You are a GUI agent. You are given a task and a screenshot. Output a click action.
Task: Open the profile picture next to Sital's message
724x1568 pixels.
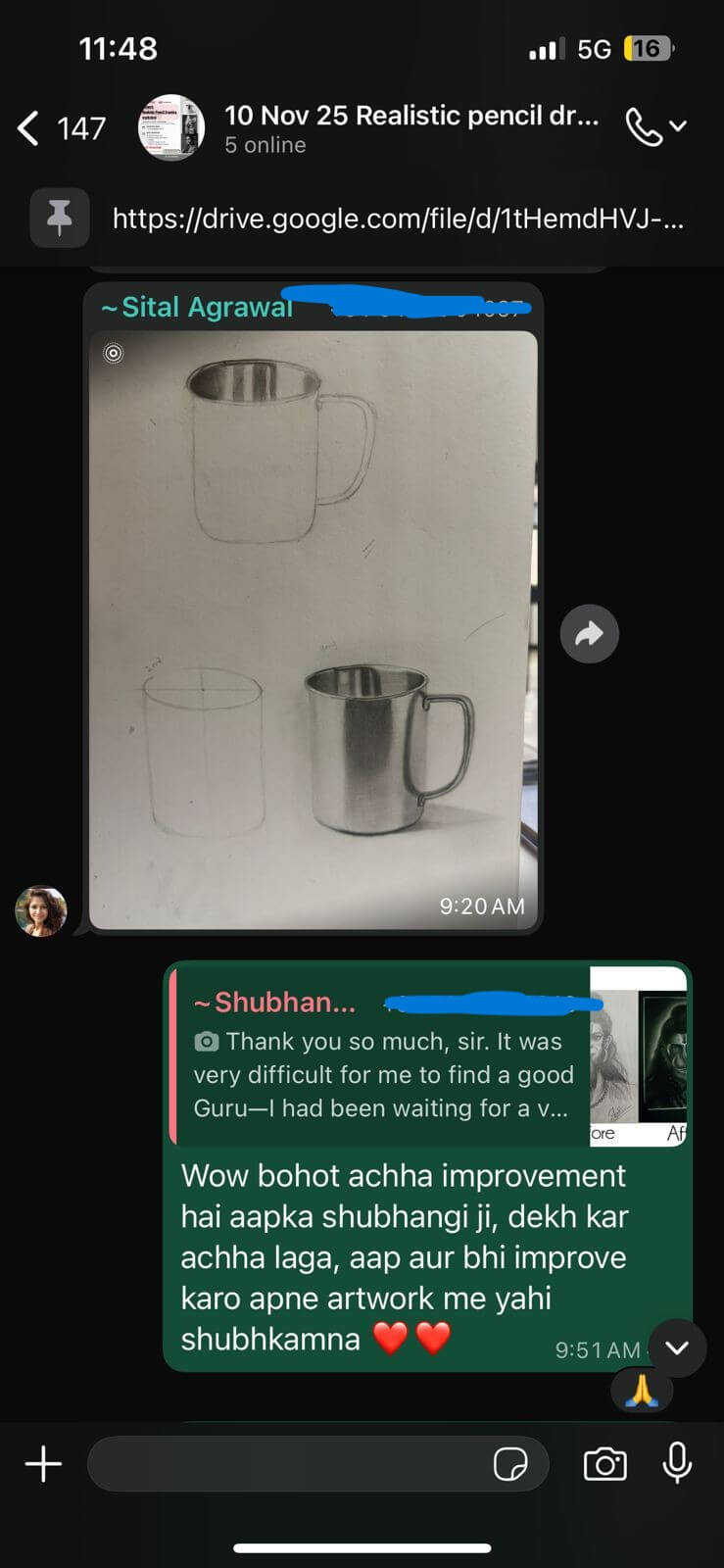pyautogui.click(x=41, y=910)
